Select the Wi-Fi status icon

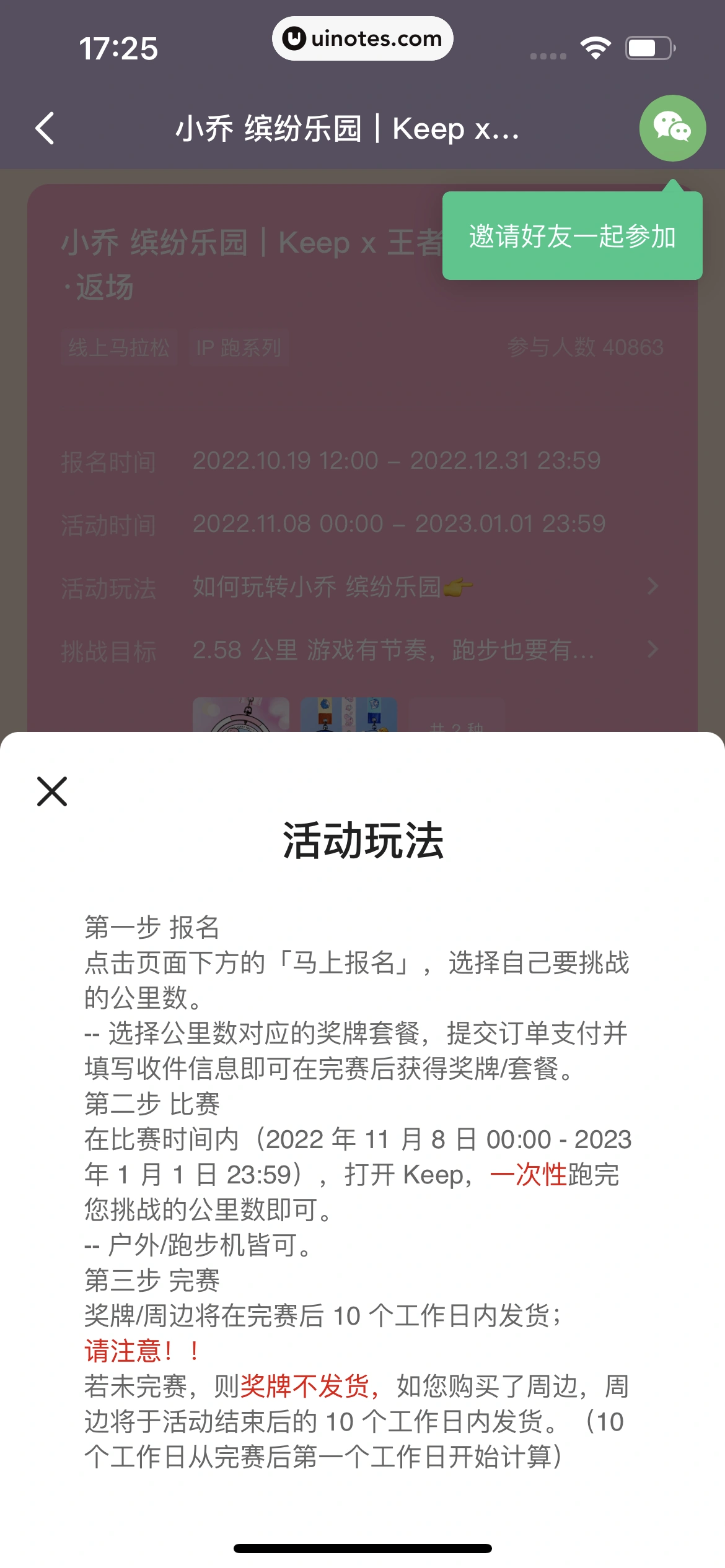point(595,48)
